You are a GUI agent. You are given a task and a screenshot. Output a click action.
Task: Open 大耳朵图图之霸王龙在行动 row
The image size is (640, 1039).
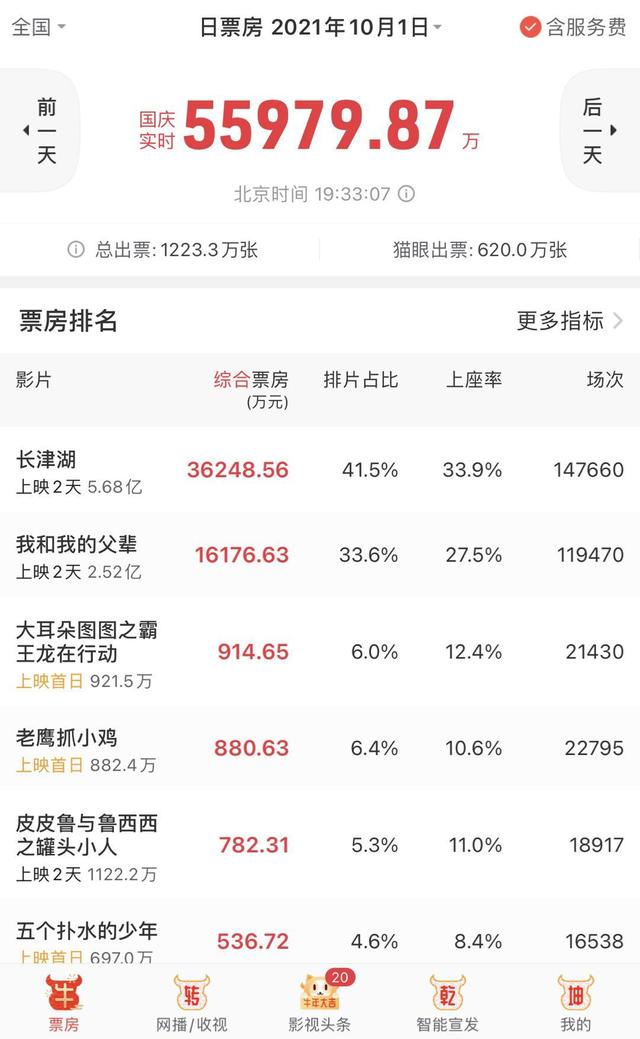(320, 653)
